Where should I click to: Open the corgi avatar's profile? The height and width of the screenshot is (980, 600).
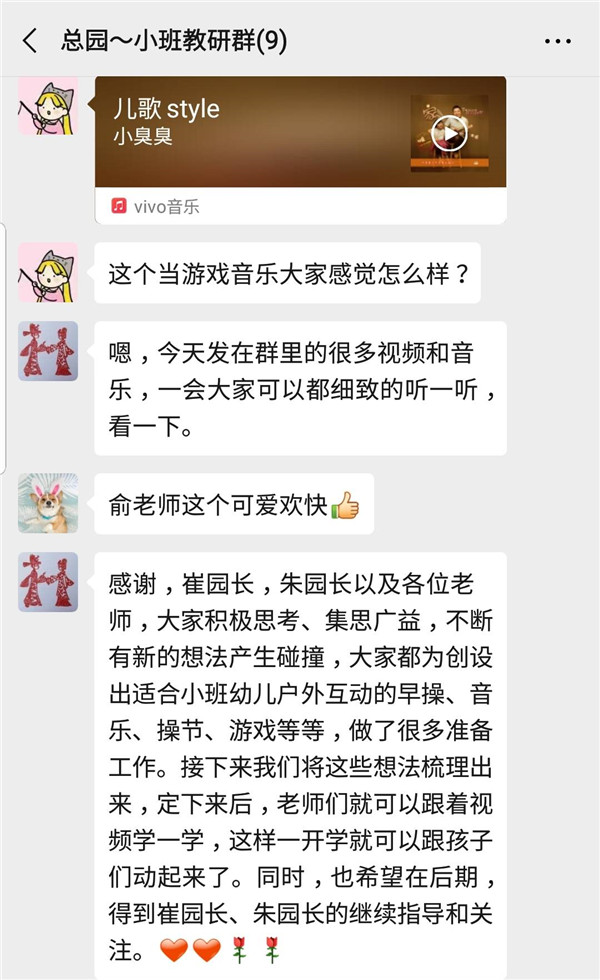(x=48, y=503)
